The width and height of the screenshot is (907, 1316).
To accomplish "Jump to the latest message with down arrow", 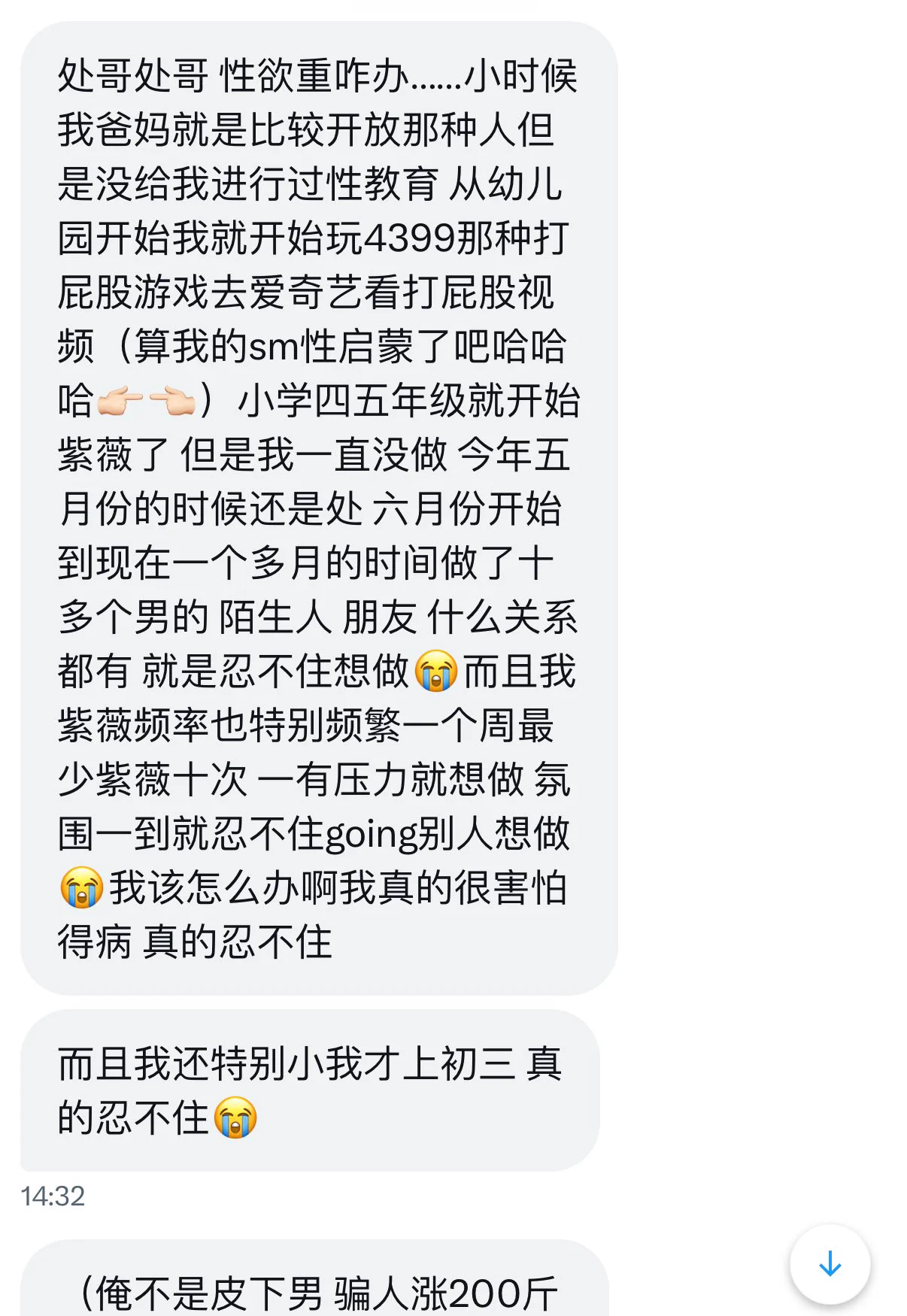I will coord(830,1263).
